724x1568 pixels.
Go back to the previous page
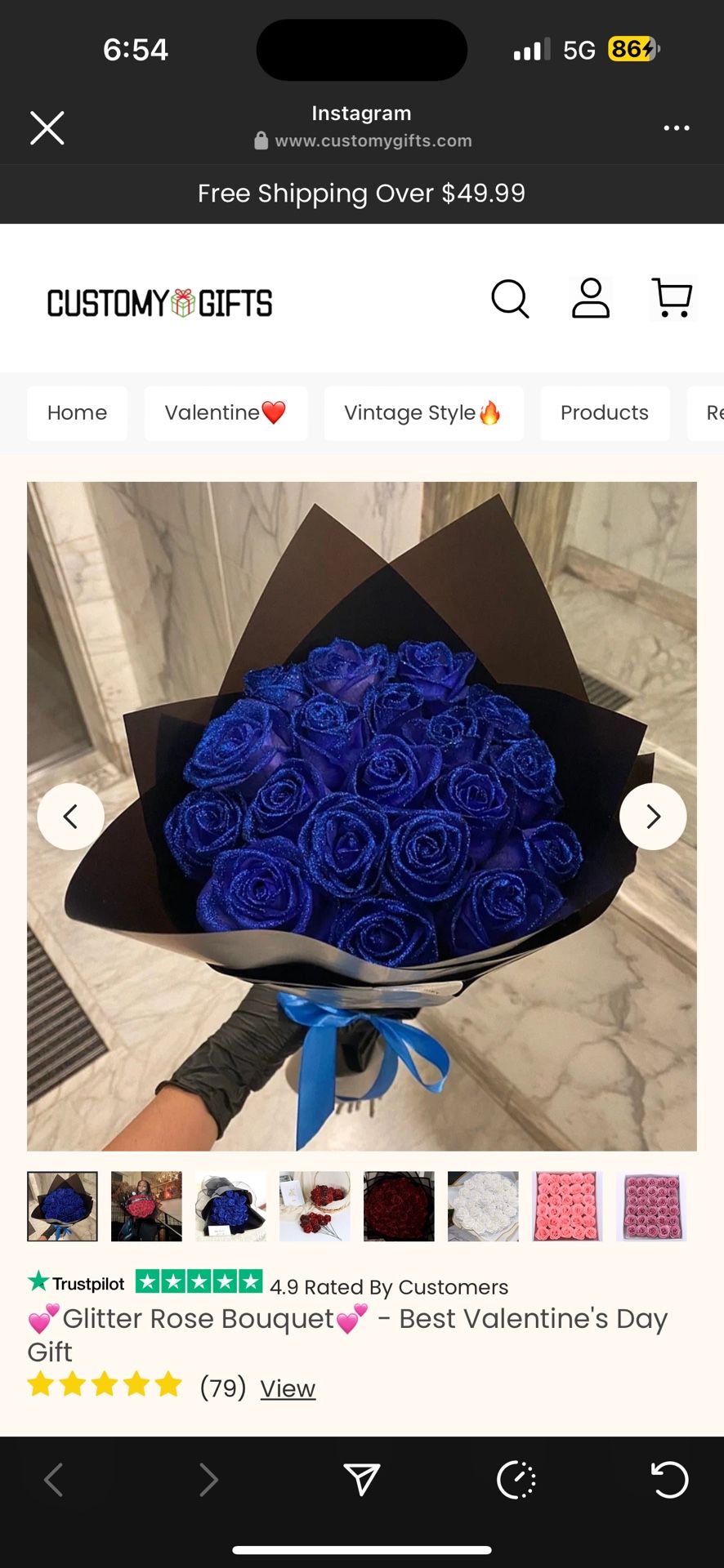point(54,1479)
